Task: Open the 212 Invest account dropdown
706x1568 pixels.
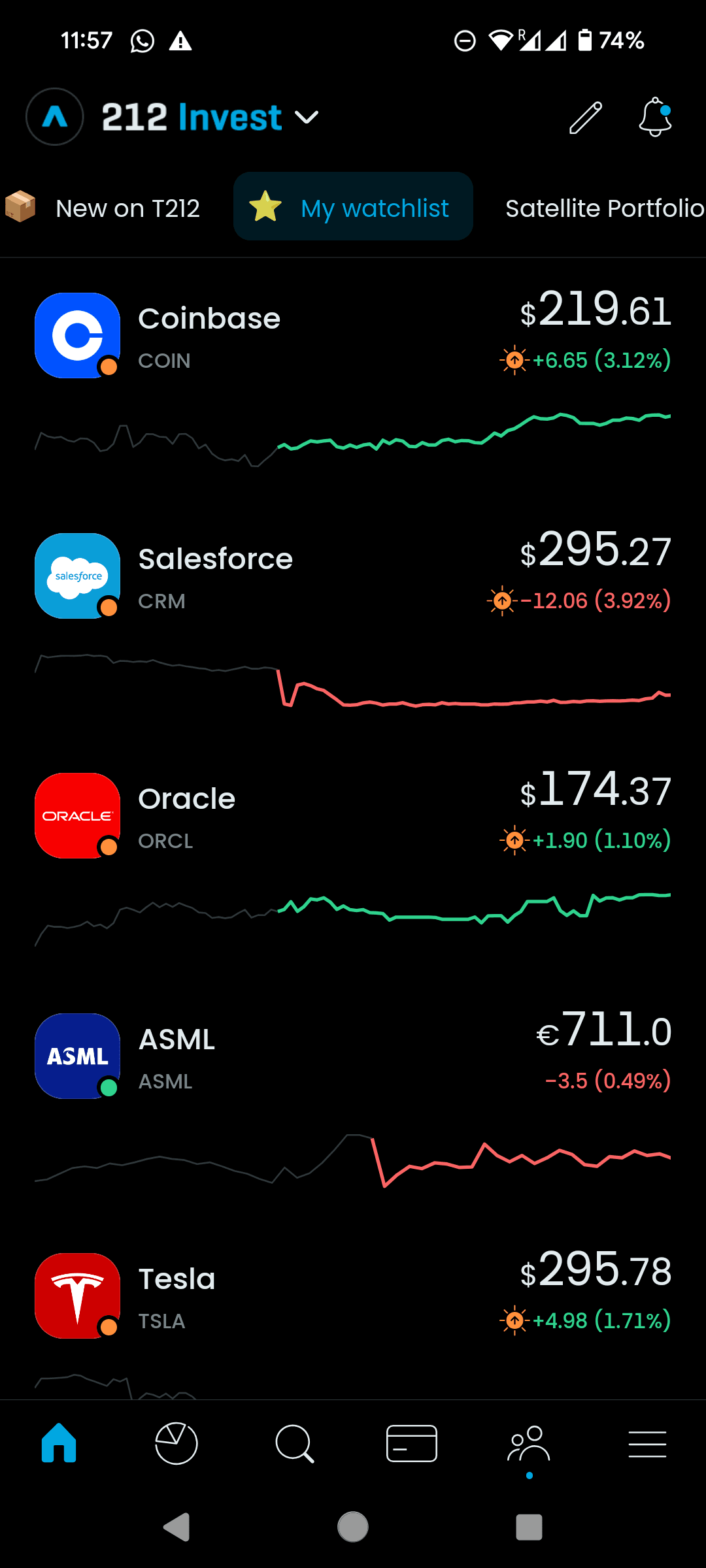Action: [210, 118]
